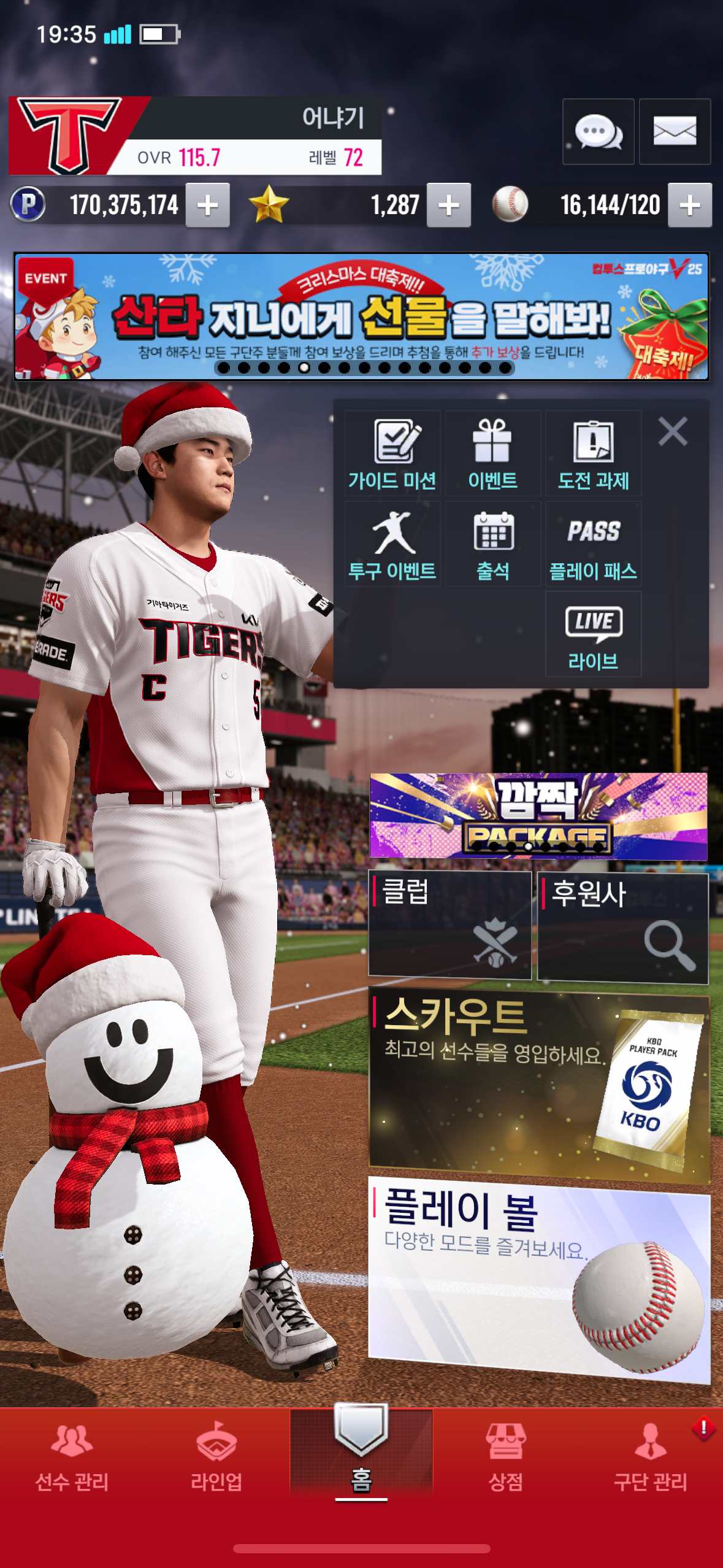Add more P points with plus button
This screenshot has height=1568, width=723.
[x=208, y=206]
